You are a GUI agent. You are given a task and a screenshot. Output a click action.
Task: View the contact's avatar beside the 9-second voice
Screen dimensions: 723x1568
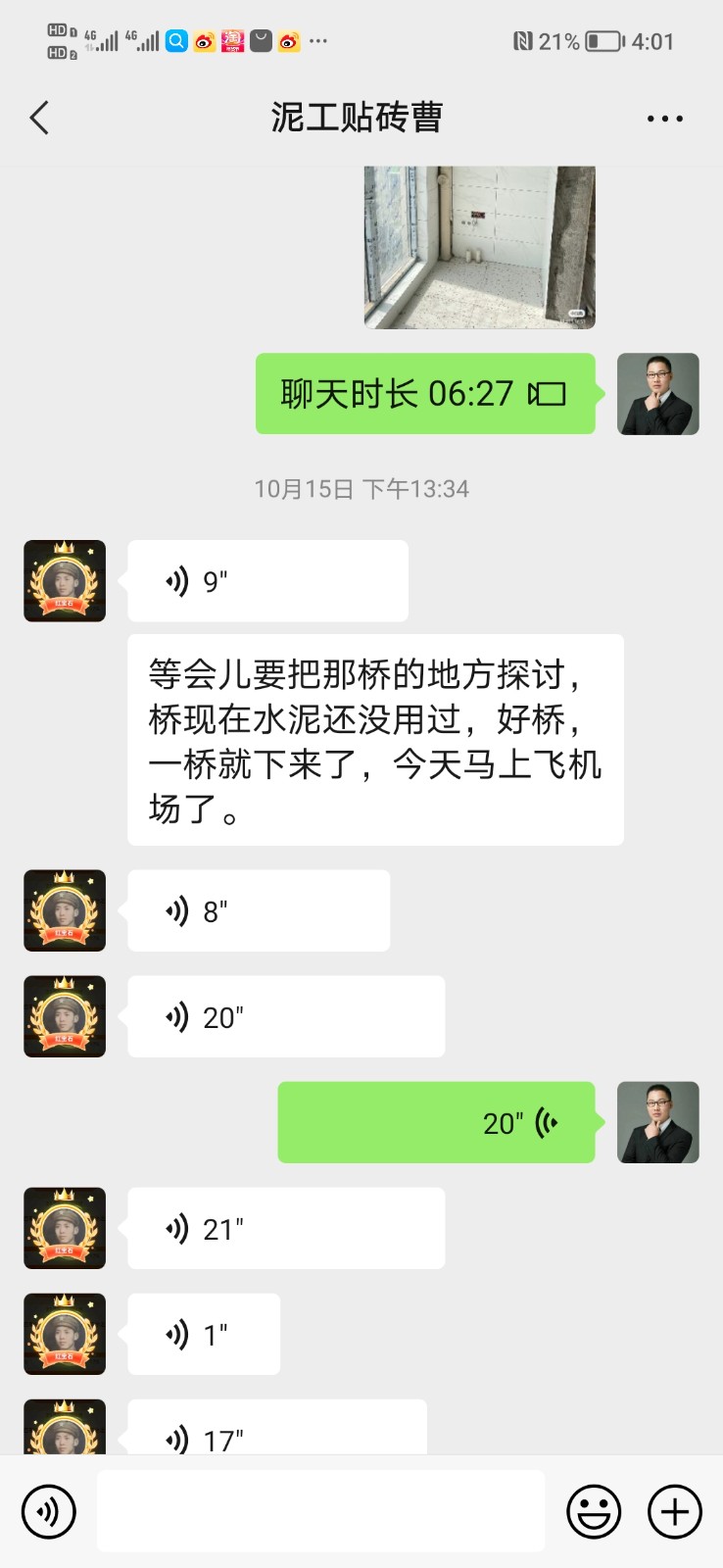pos(65,581)
